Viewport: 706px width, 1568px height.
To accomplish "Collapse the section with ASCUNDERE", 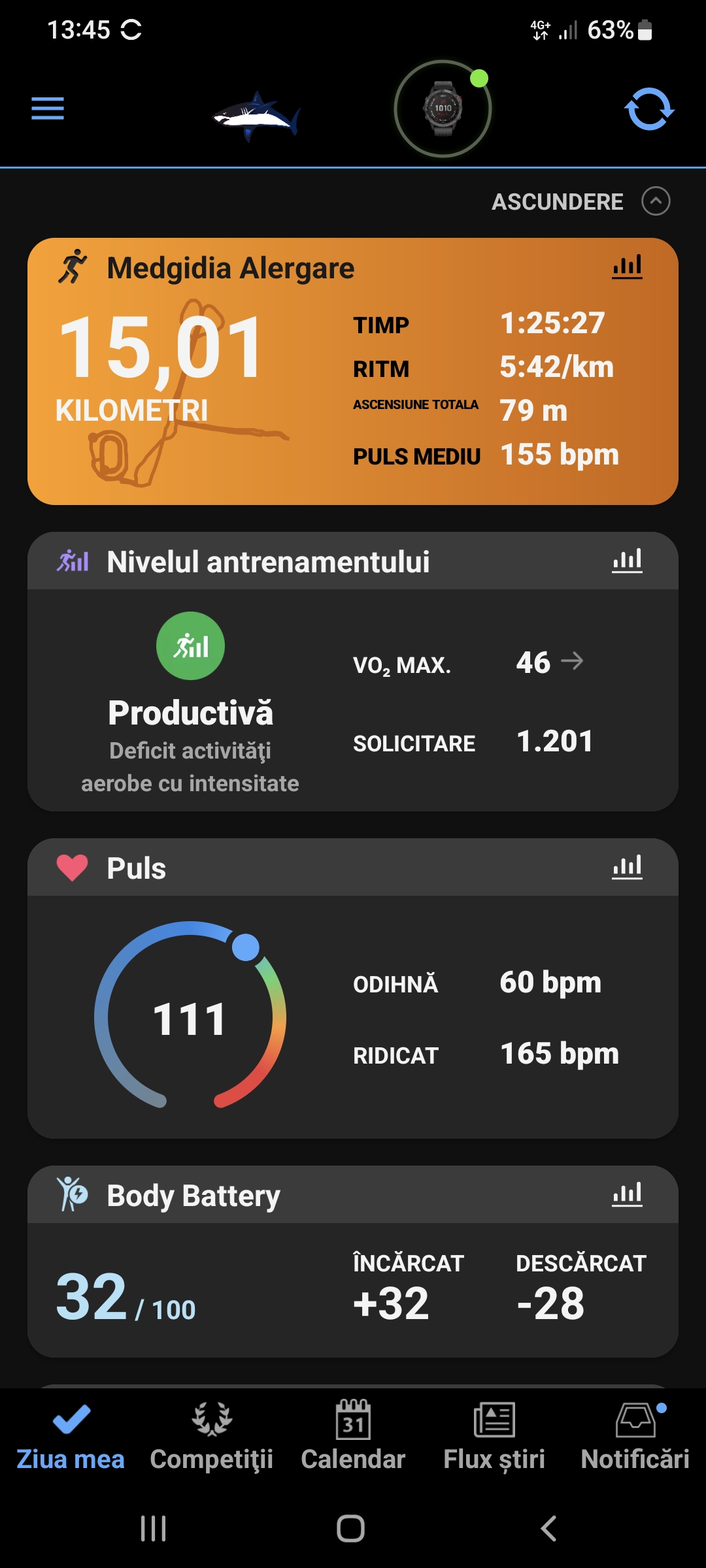I will click(x=580, y=201).
